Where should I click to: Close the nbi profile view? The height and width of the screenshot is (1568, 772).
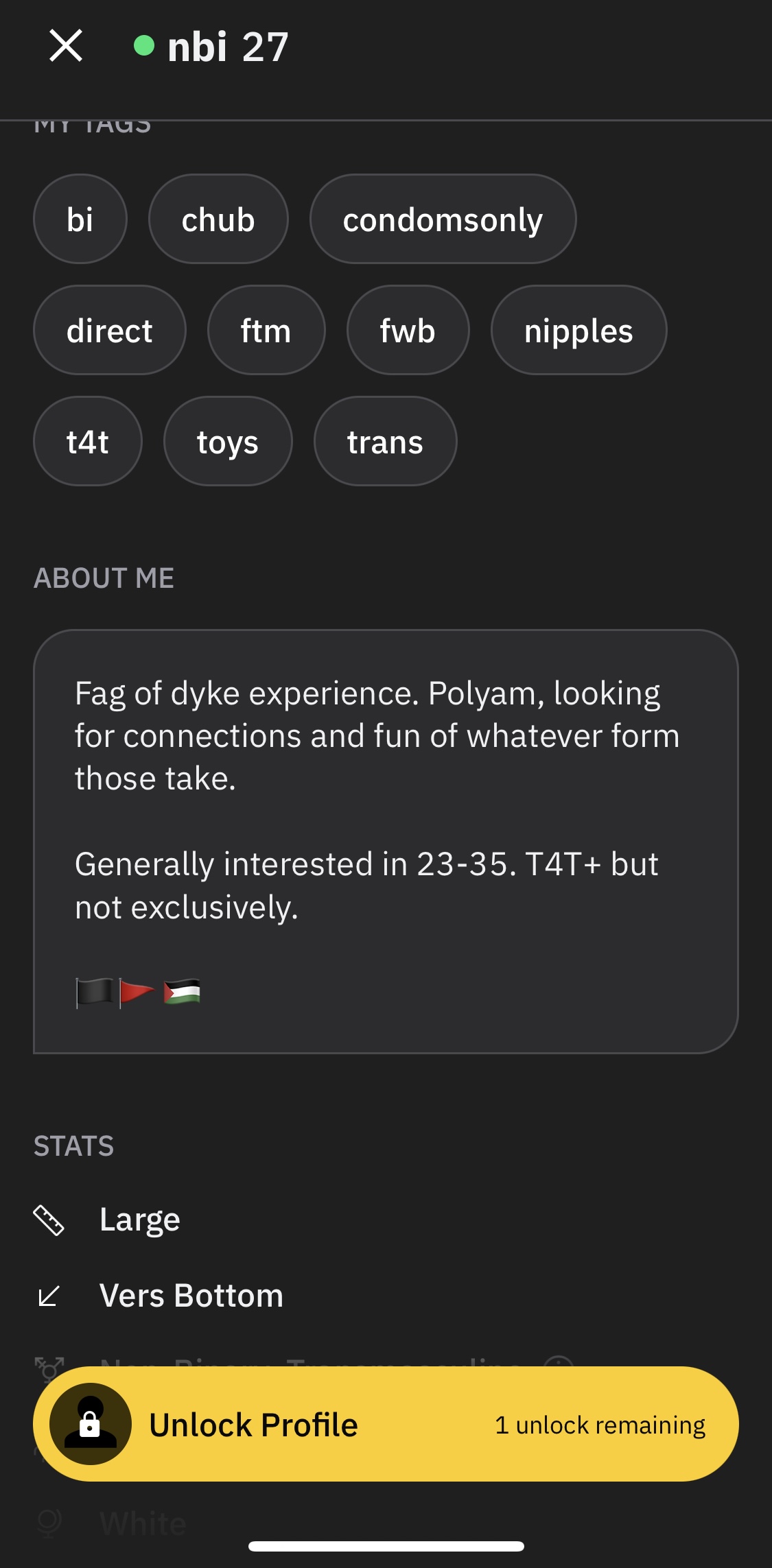pos(66,46)
